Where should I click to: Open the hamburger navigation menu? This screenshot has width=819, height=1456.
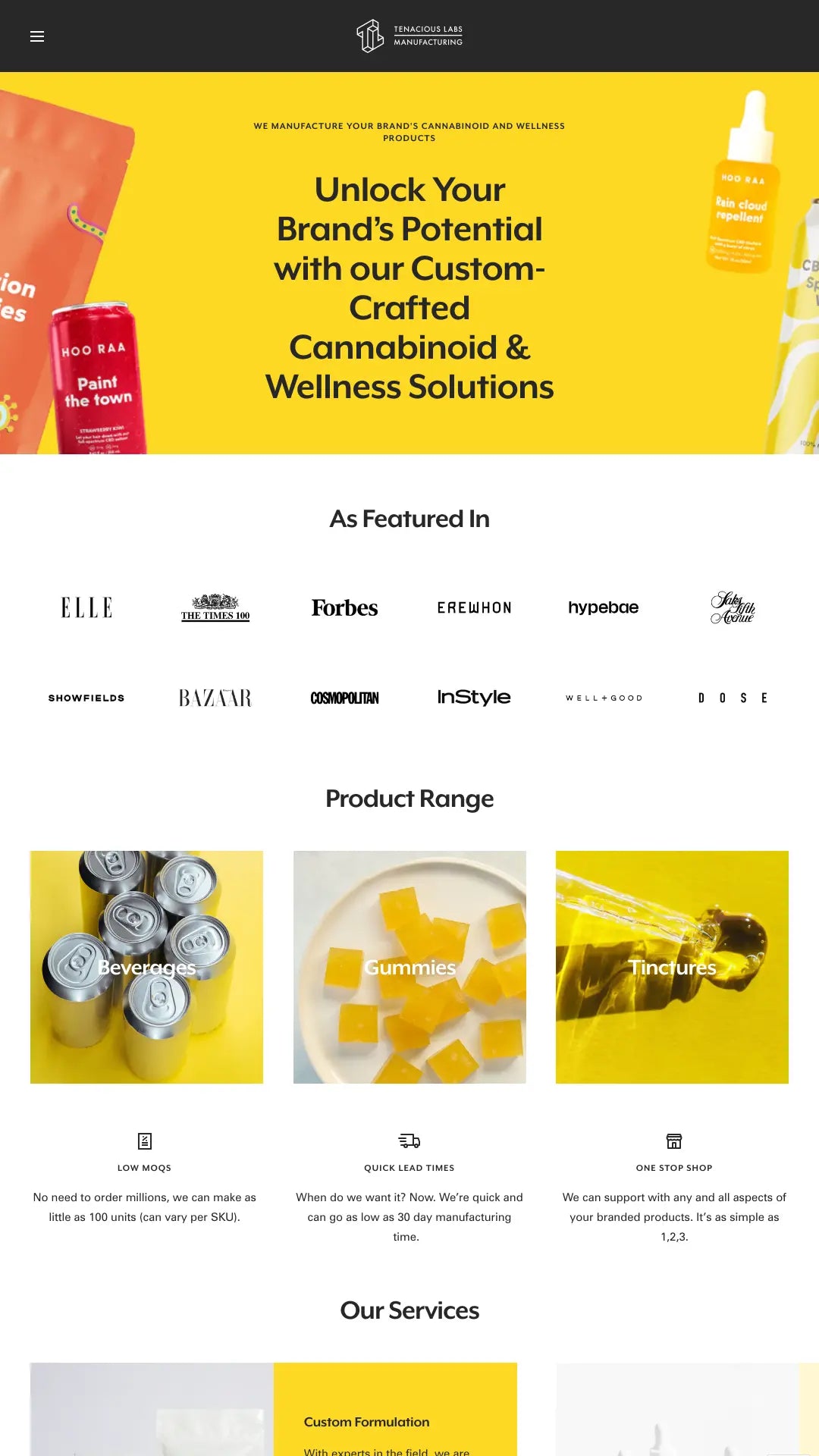37,36
